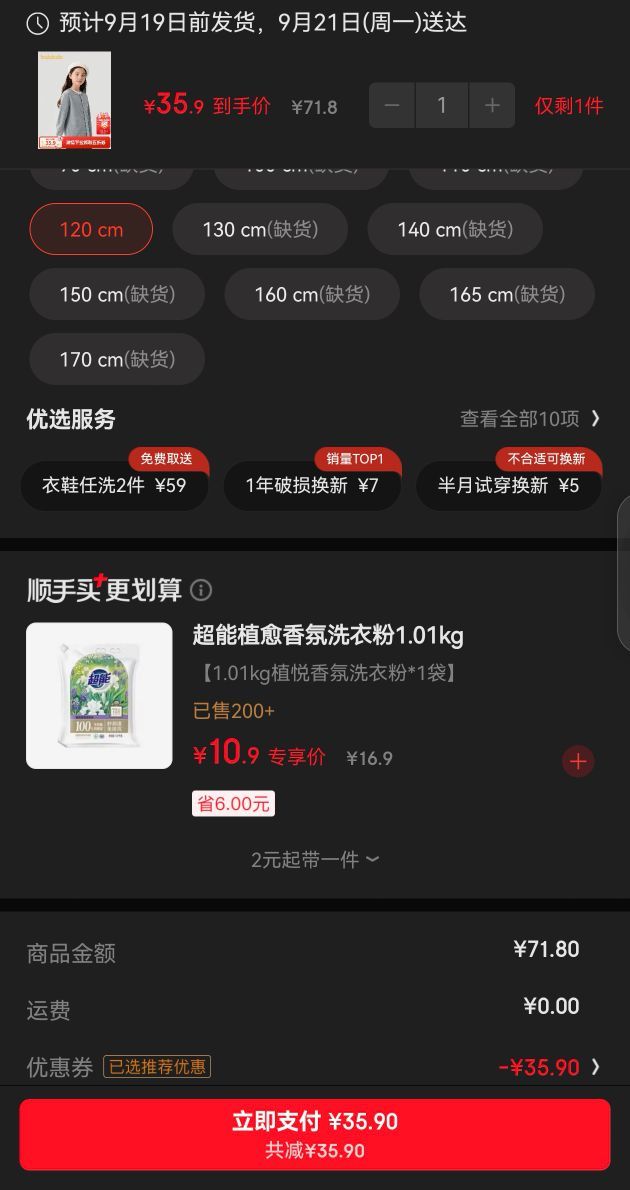Select the 120 cm size chip

[91, 229]
